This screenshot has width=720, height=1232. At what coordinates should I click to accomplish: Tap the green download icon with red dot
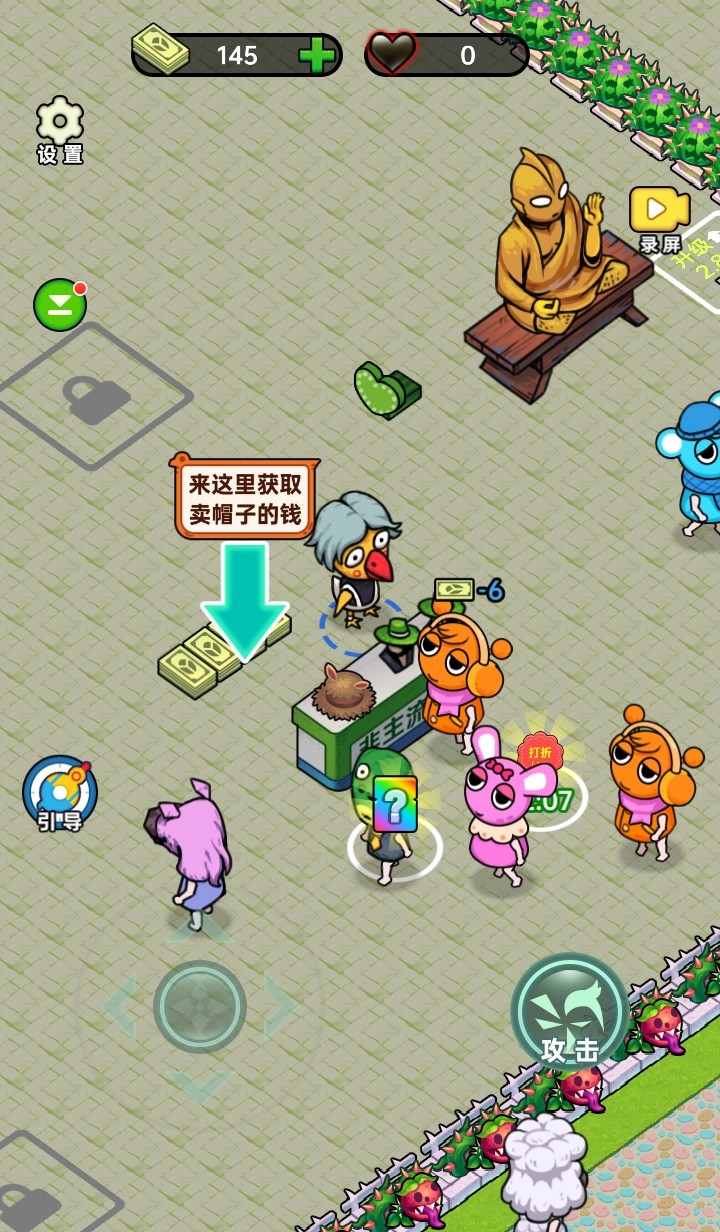point(60,305)
